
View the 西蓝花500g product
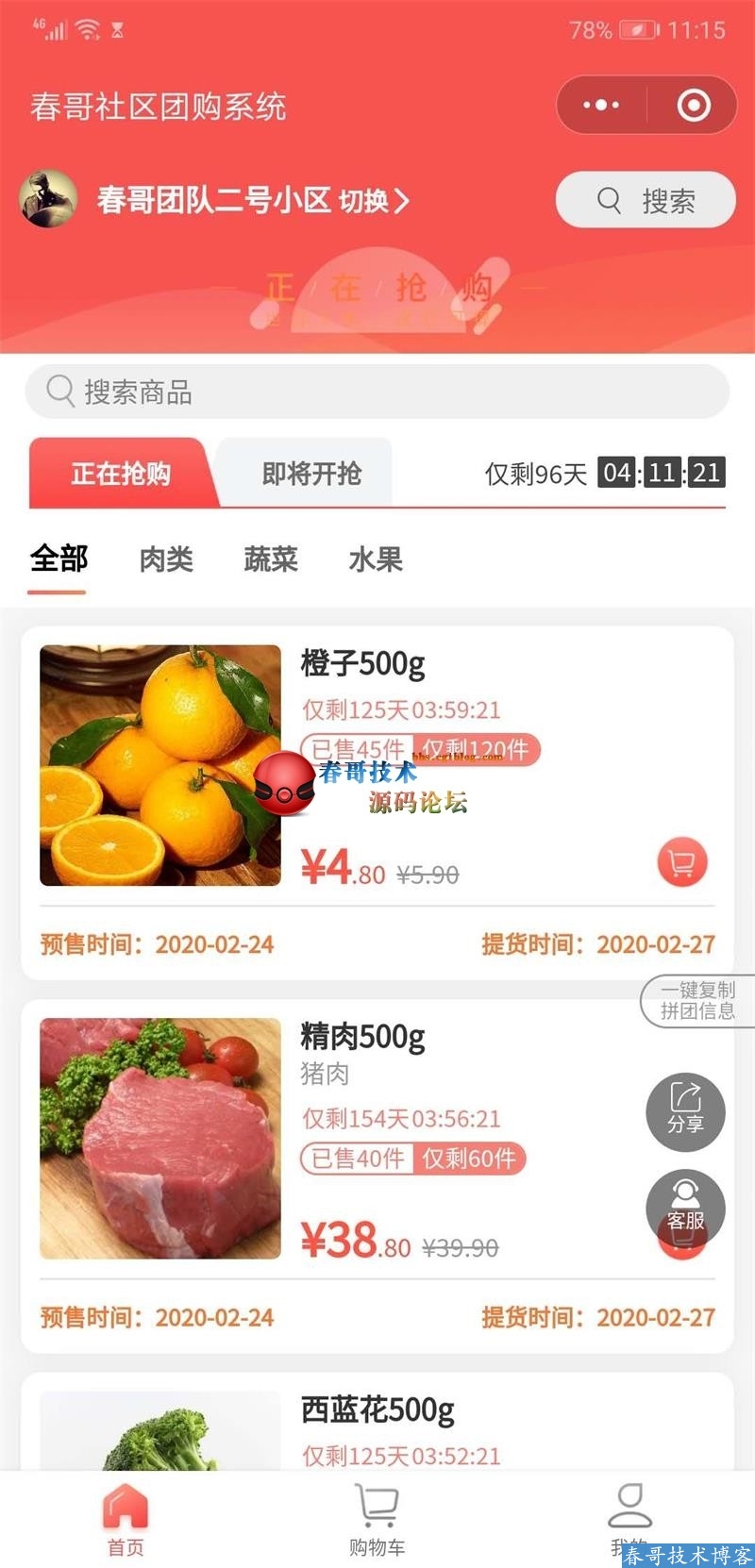click(x=377, y=1411)
